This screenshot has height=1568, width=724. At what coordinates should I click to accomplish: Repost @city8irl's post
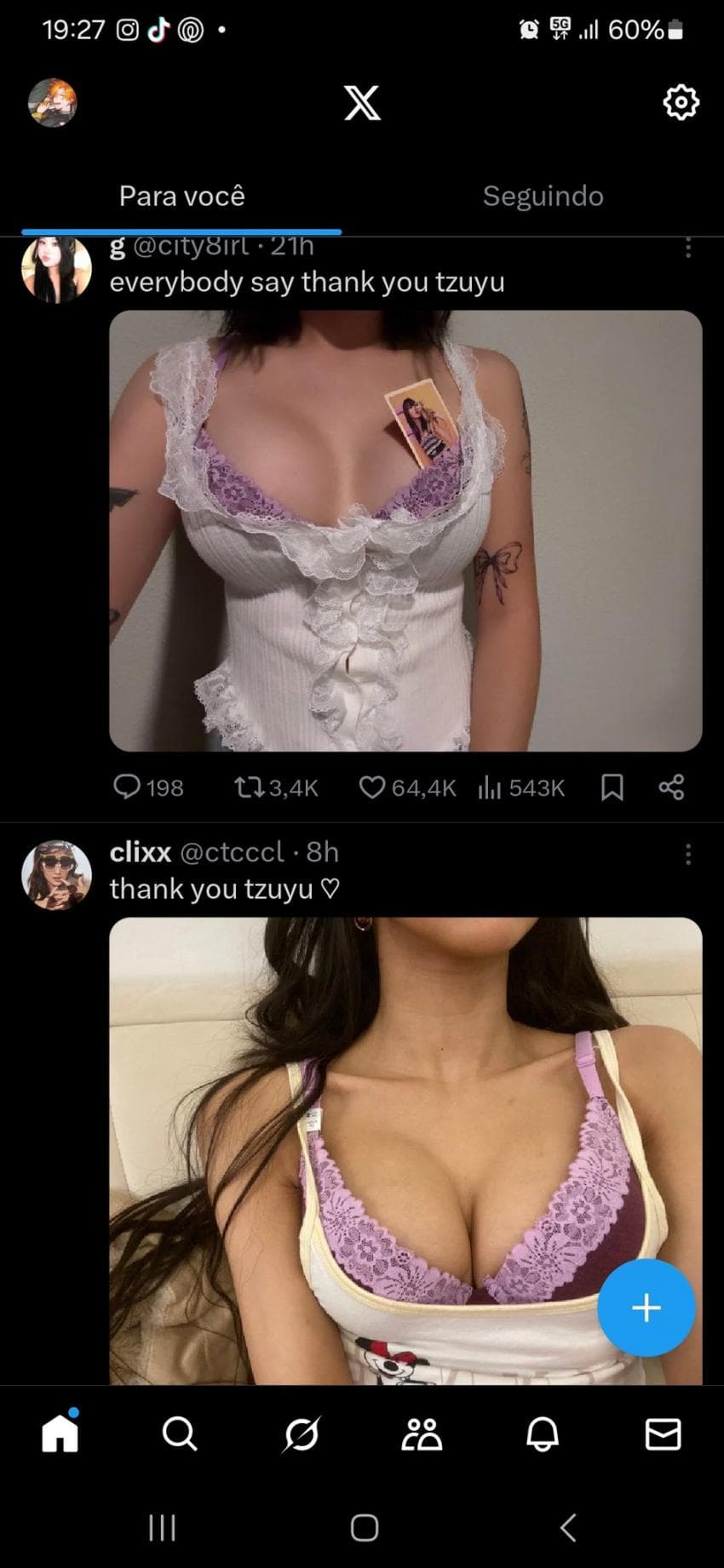(249, 787)
